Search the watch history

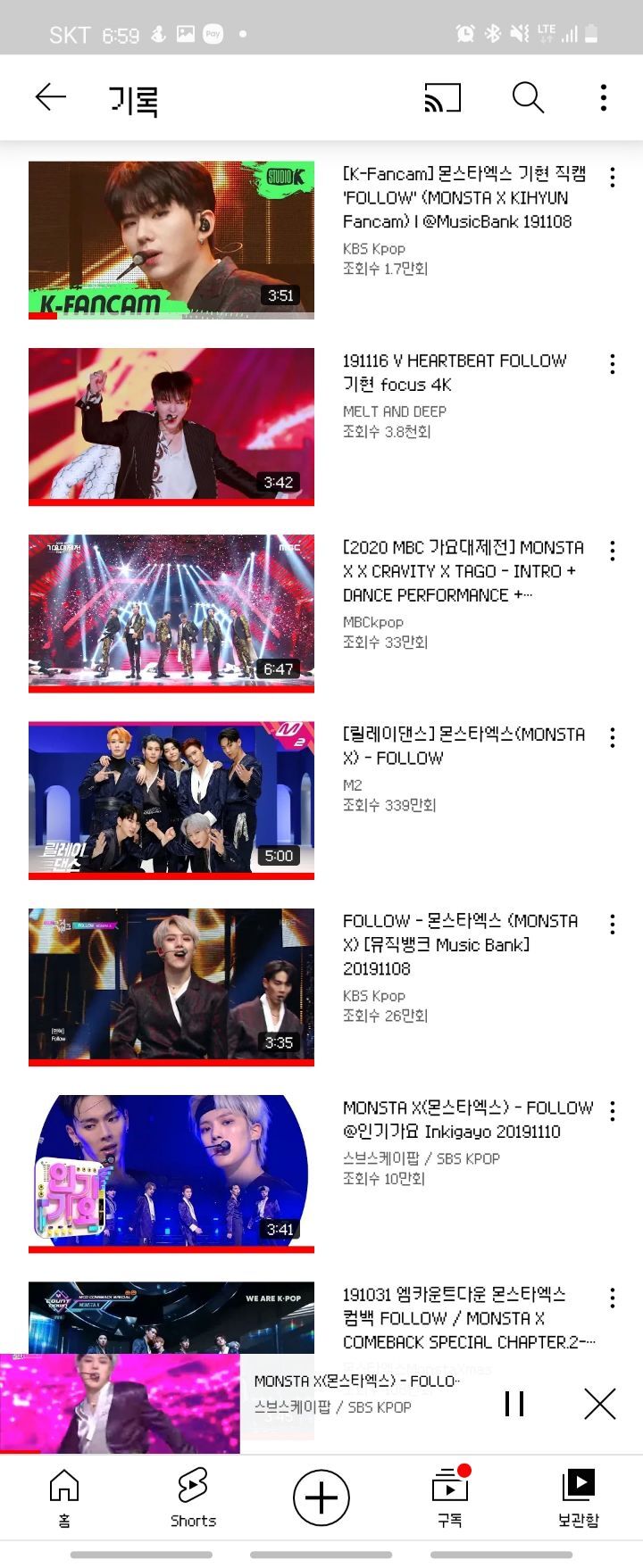pyautogui.click(x=528, y=98)
